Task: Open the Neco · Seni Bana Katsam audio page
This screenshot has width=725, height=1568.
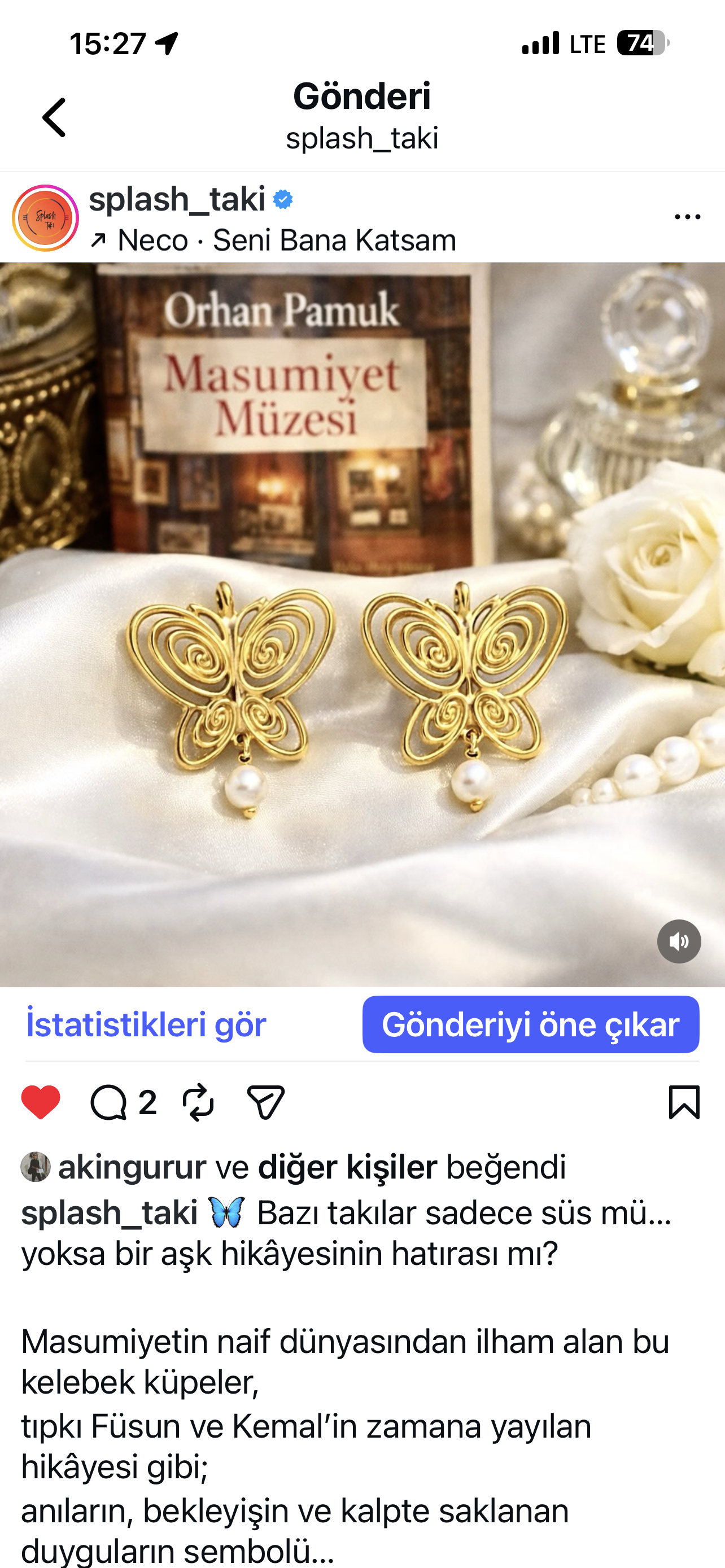Action: [273, 240]
